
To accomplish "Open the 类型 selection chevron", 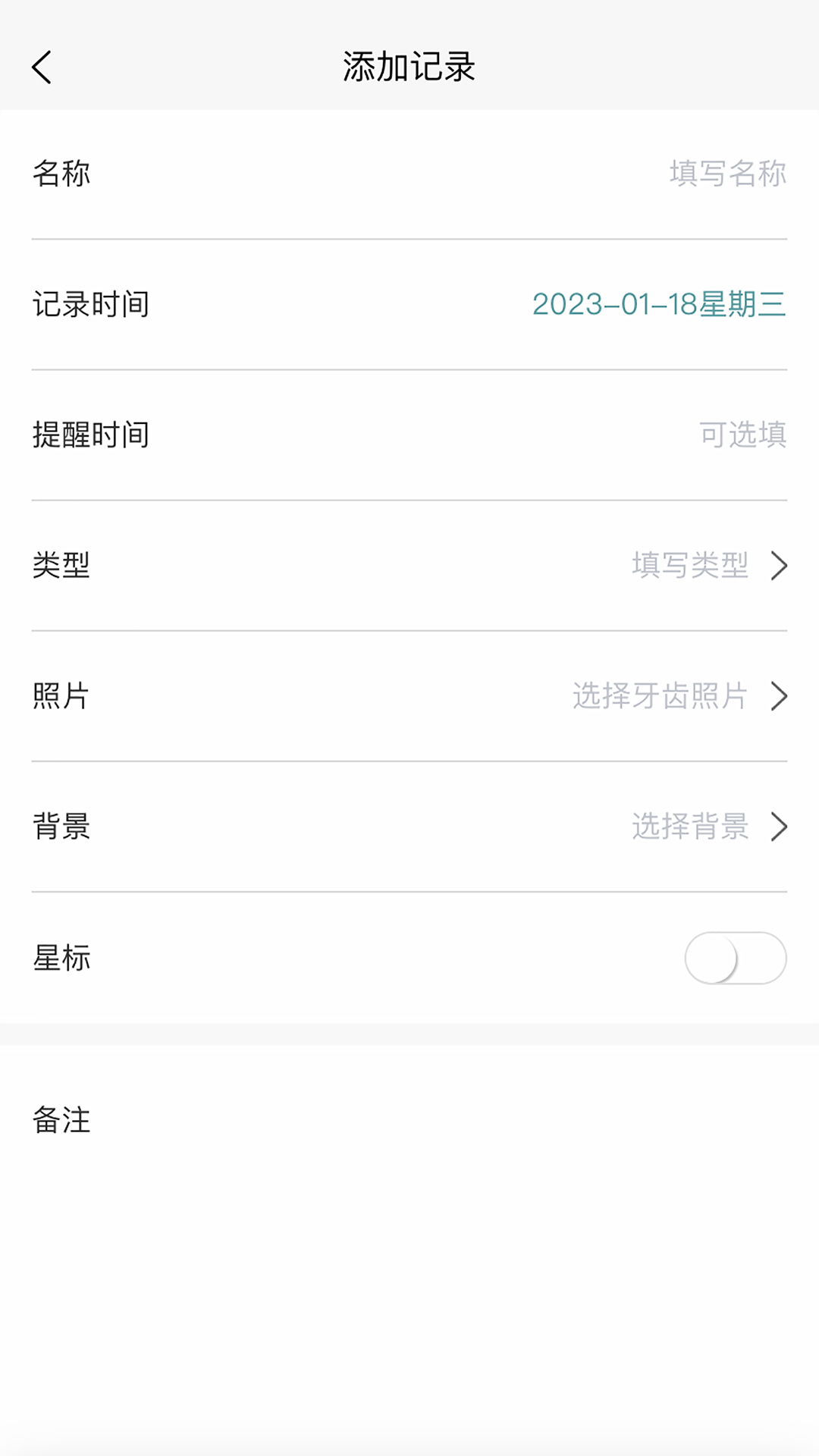I will pos(778,566).
